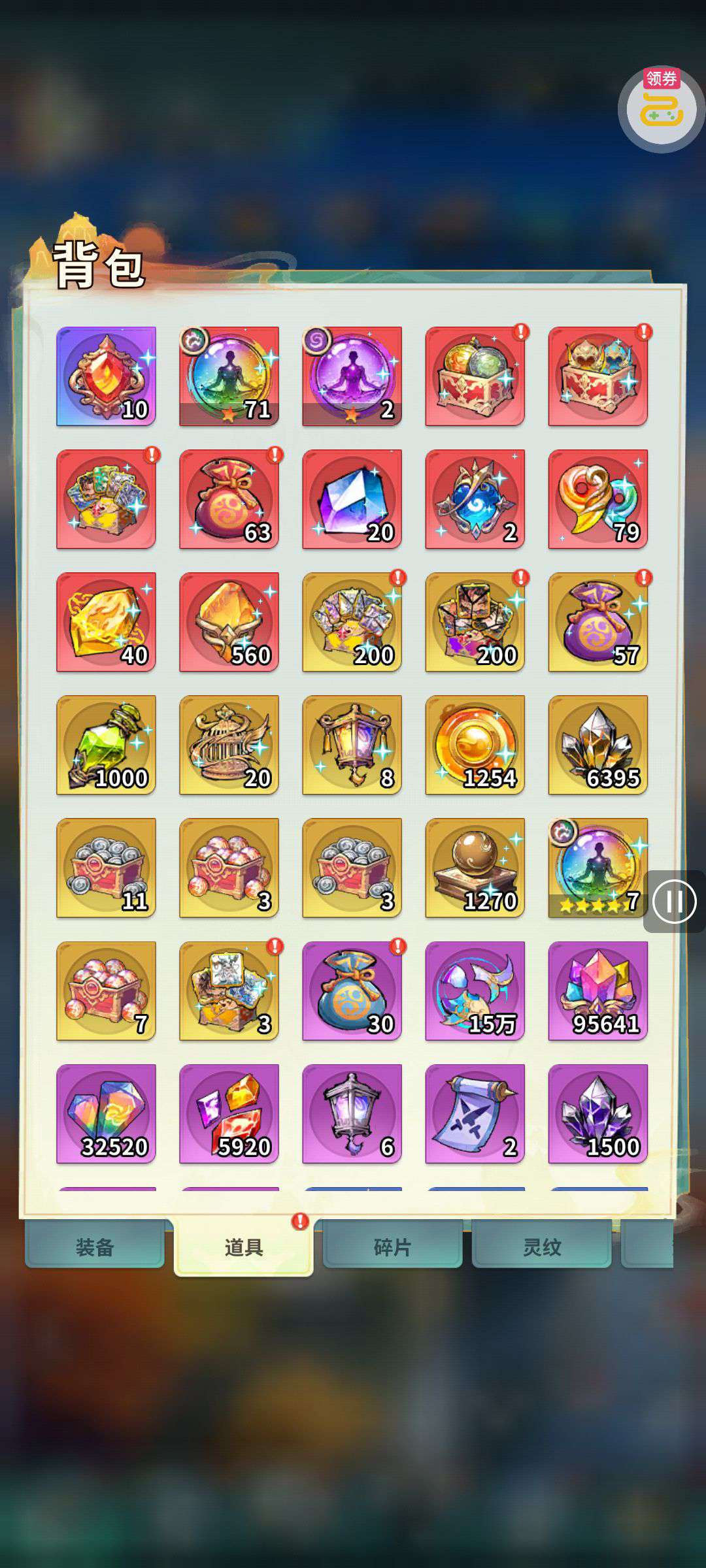706x1568 pixels.
Task: Open the blue lucky bag with count 30
Action: pos(352,990)
